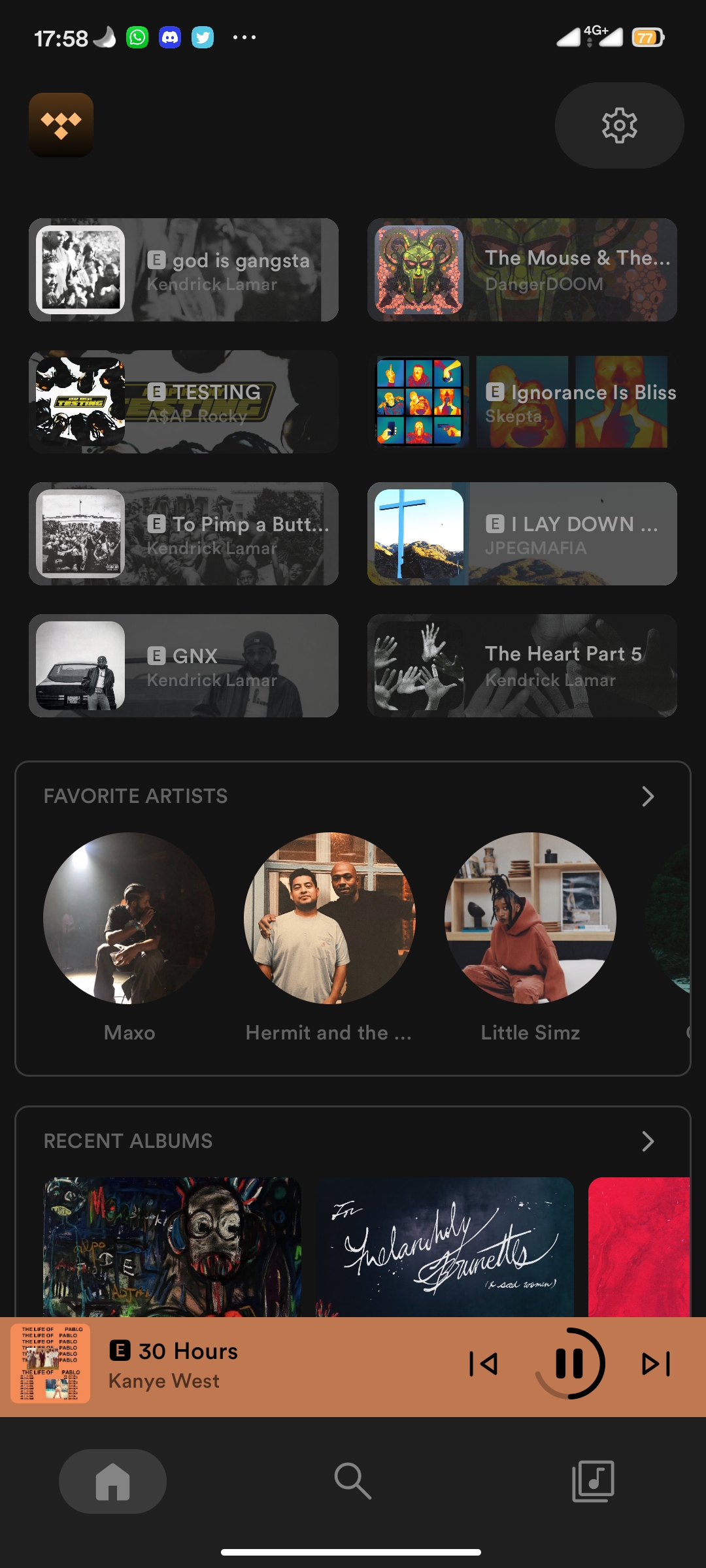
Task: Skip to the next track
Action: click(x=656, y=1364)
